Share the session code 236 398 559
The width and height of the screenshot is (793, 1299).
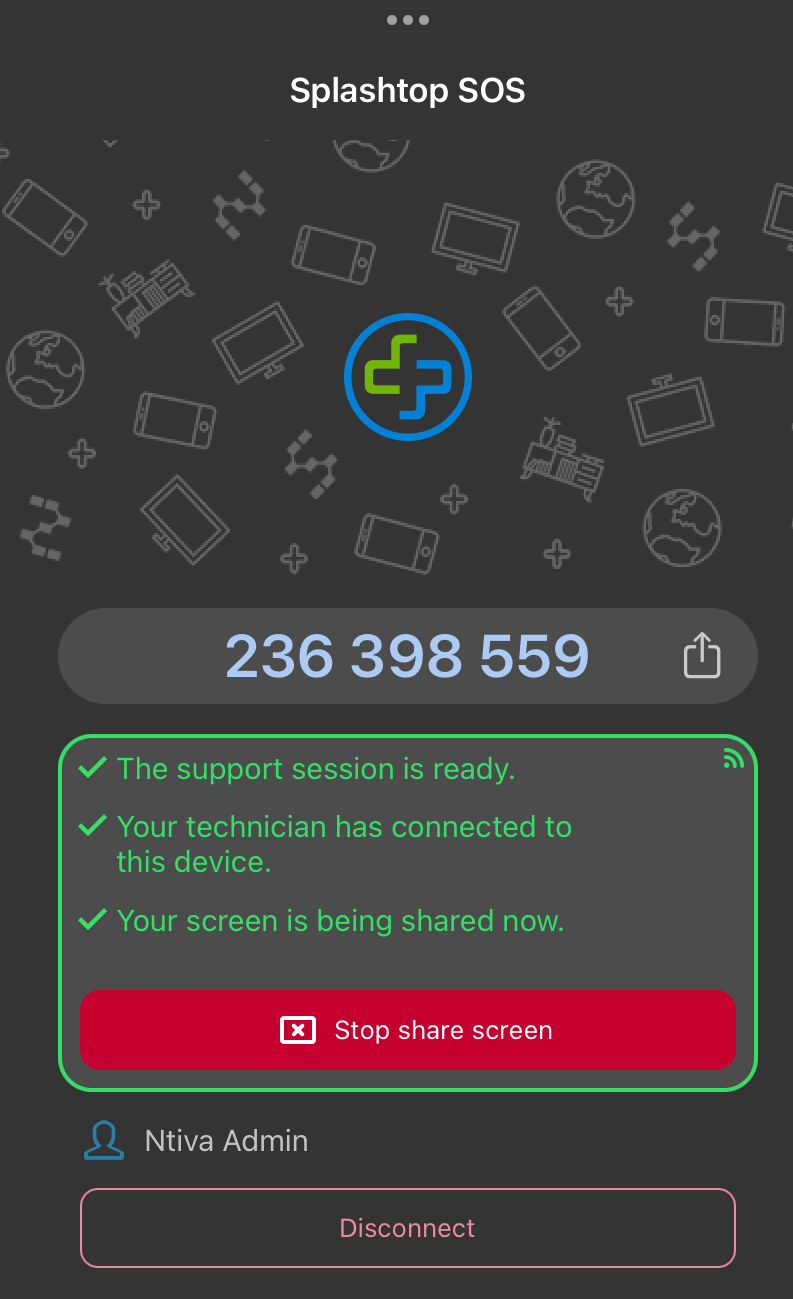702,656
